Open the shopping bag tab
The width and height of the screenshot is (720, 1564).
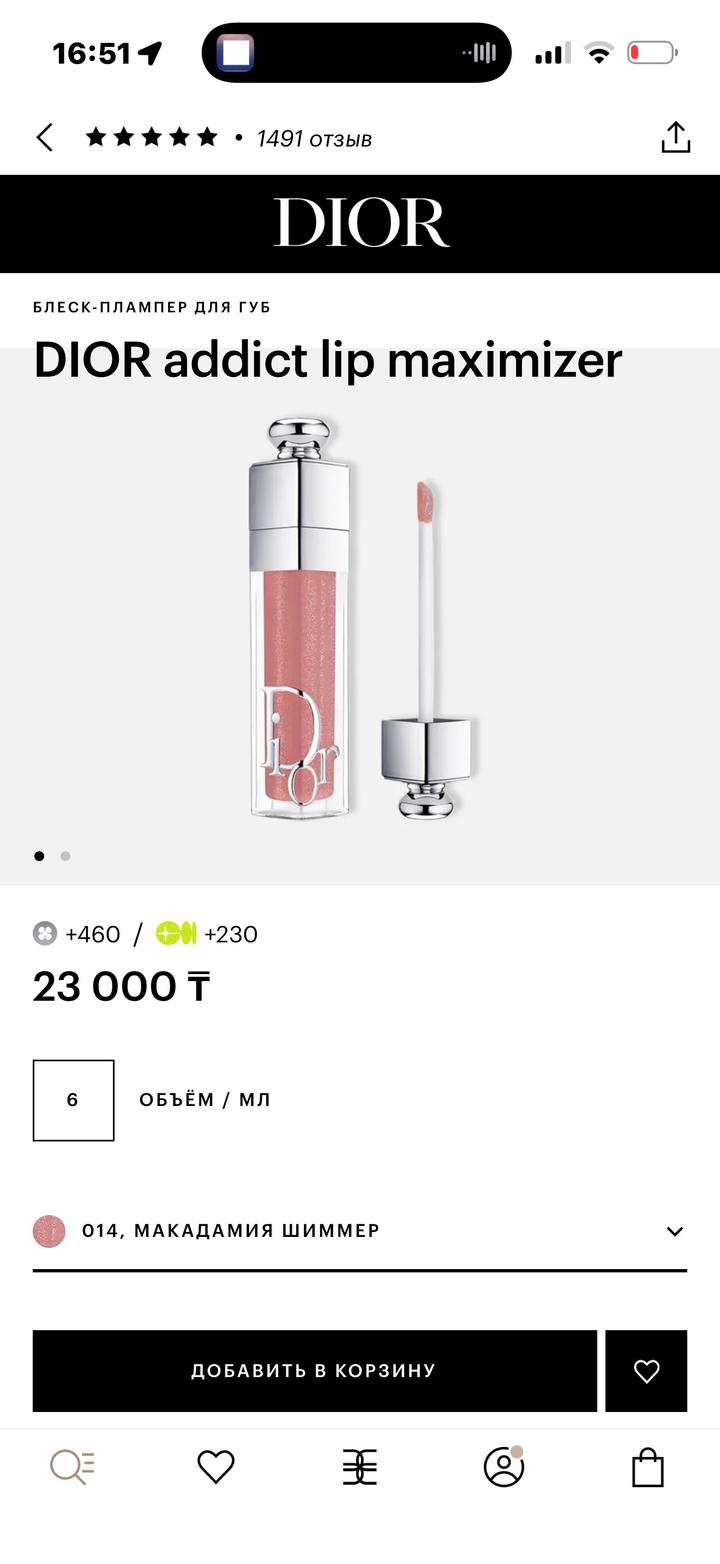tap(648, 1467)
